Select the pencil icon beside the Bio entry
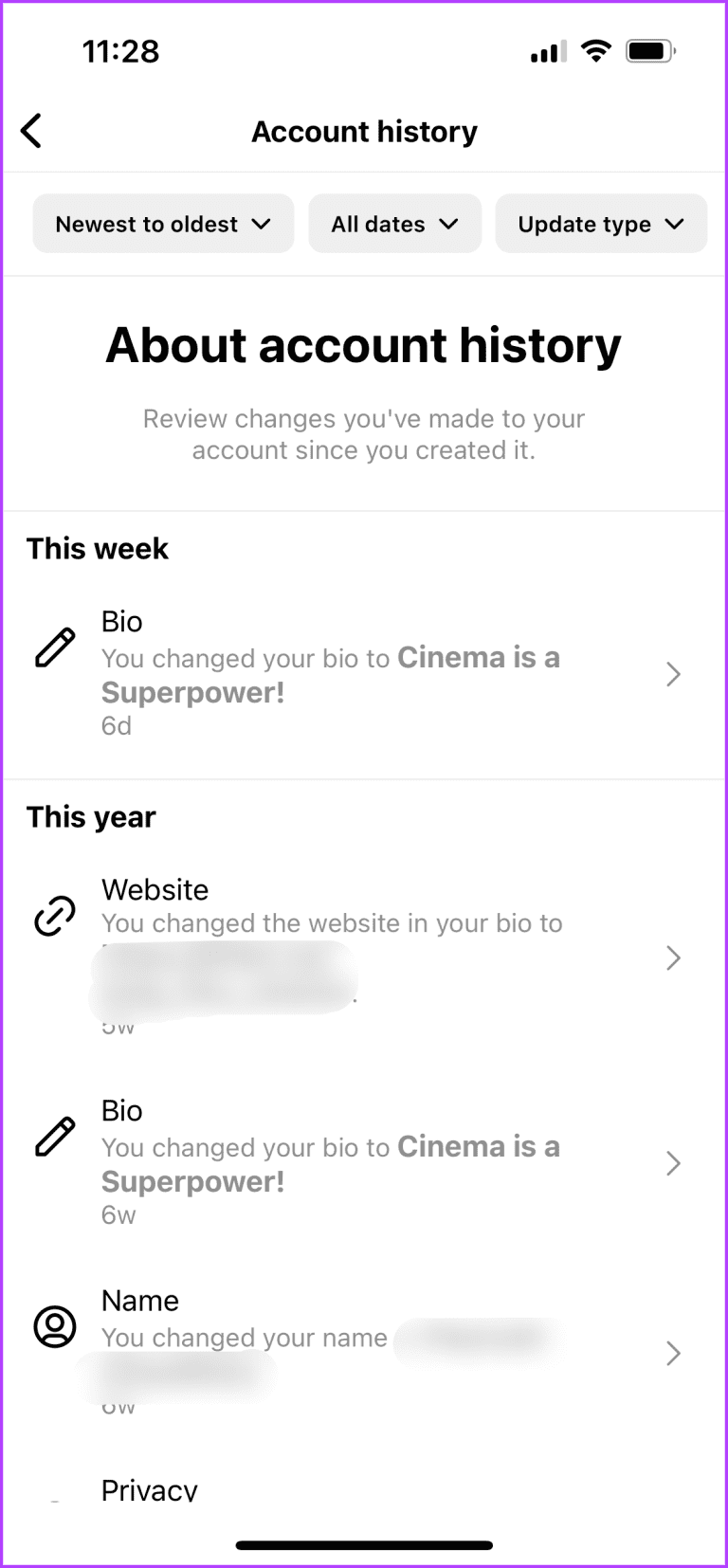The width and height of the screenshot is (728, 1568). (55, 647)
